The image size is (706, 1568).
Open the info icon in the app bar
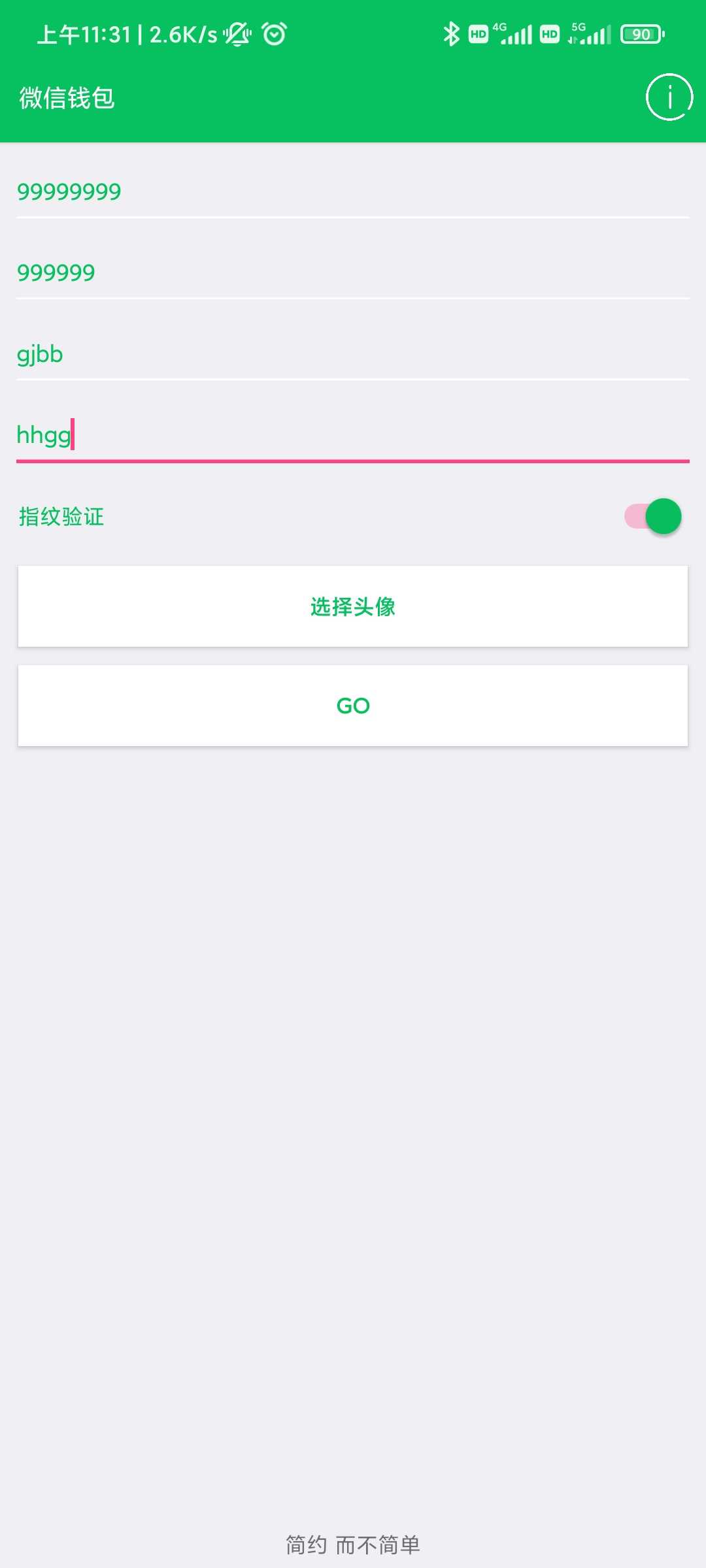tap(669, 97)
